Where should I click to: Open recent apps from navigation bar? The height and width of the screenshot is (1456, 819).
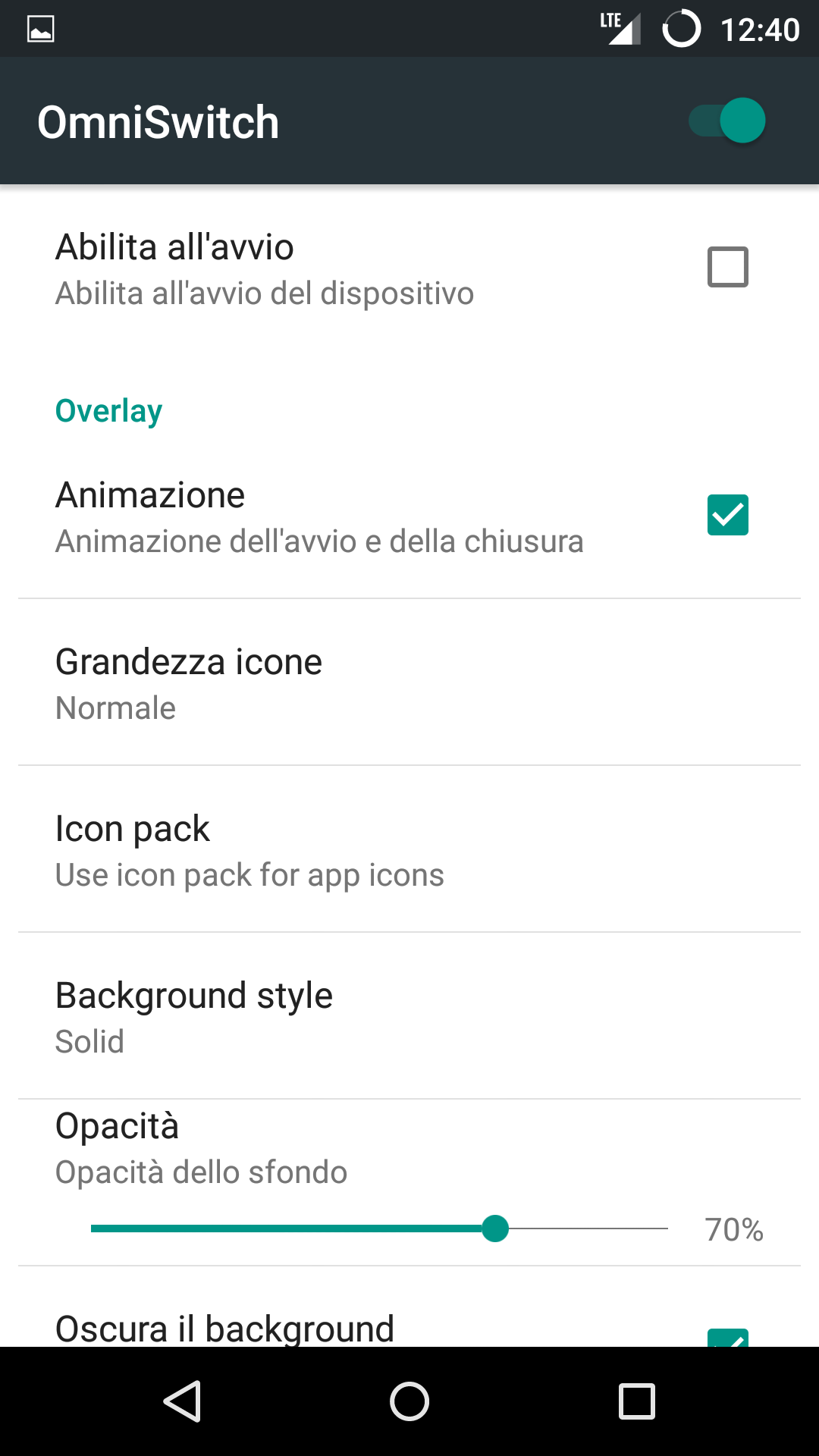637,1401
